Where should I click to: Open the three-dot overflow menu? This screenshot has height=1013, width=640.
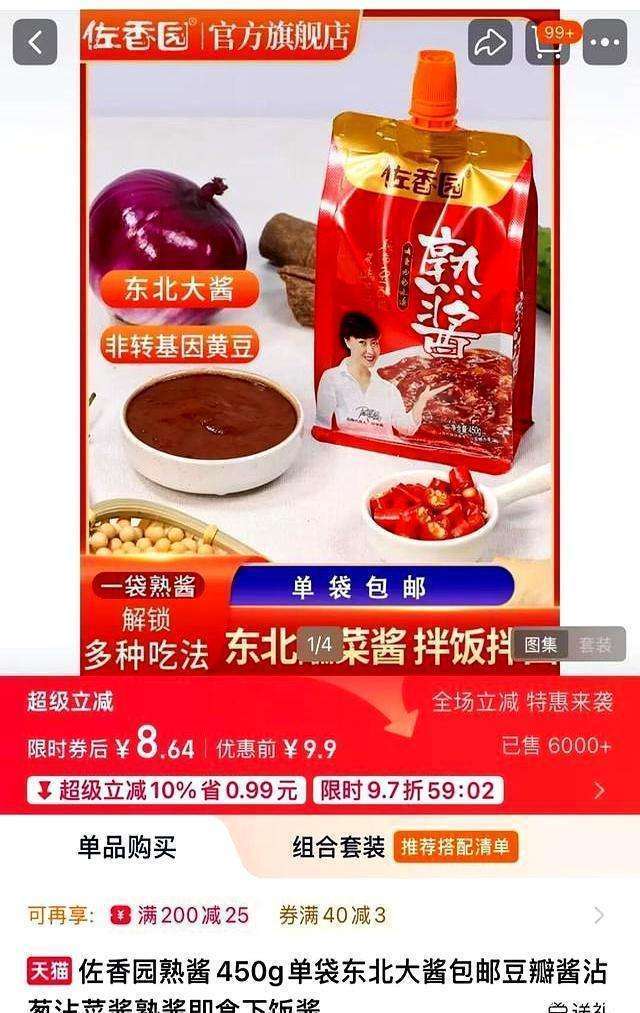tap(605, 43)
